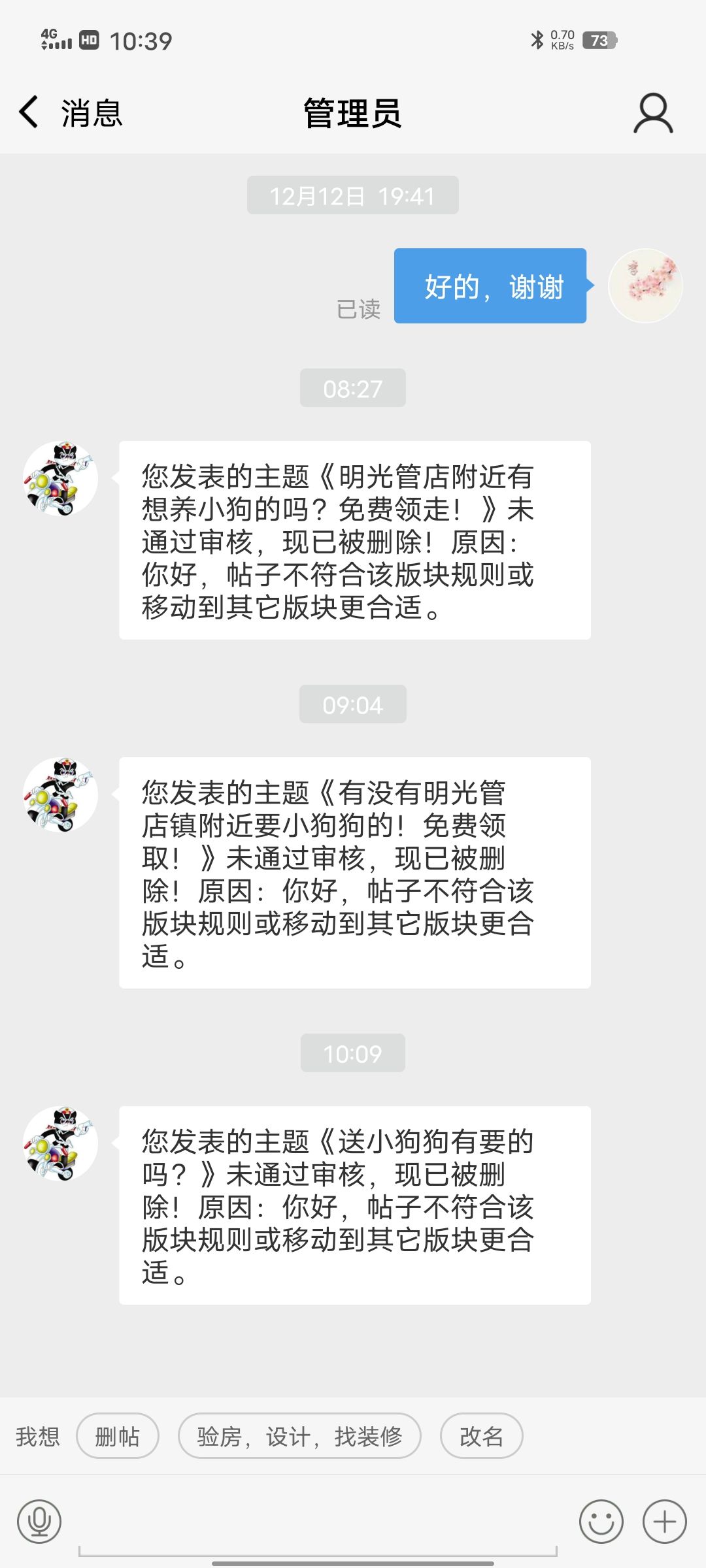The height and width of the screenshot is (1568, 706).
Task: Open the admin profile icon
Action: coord(652,113)
